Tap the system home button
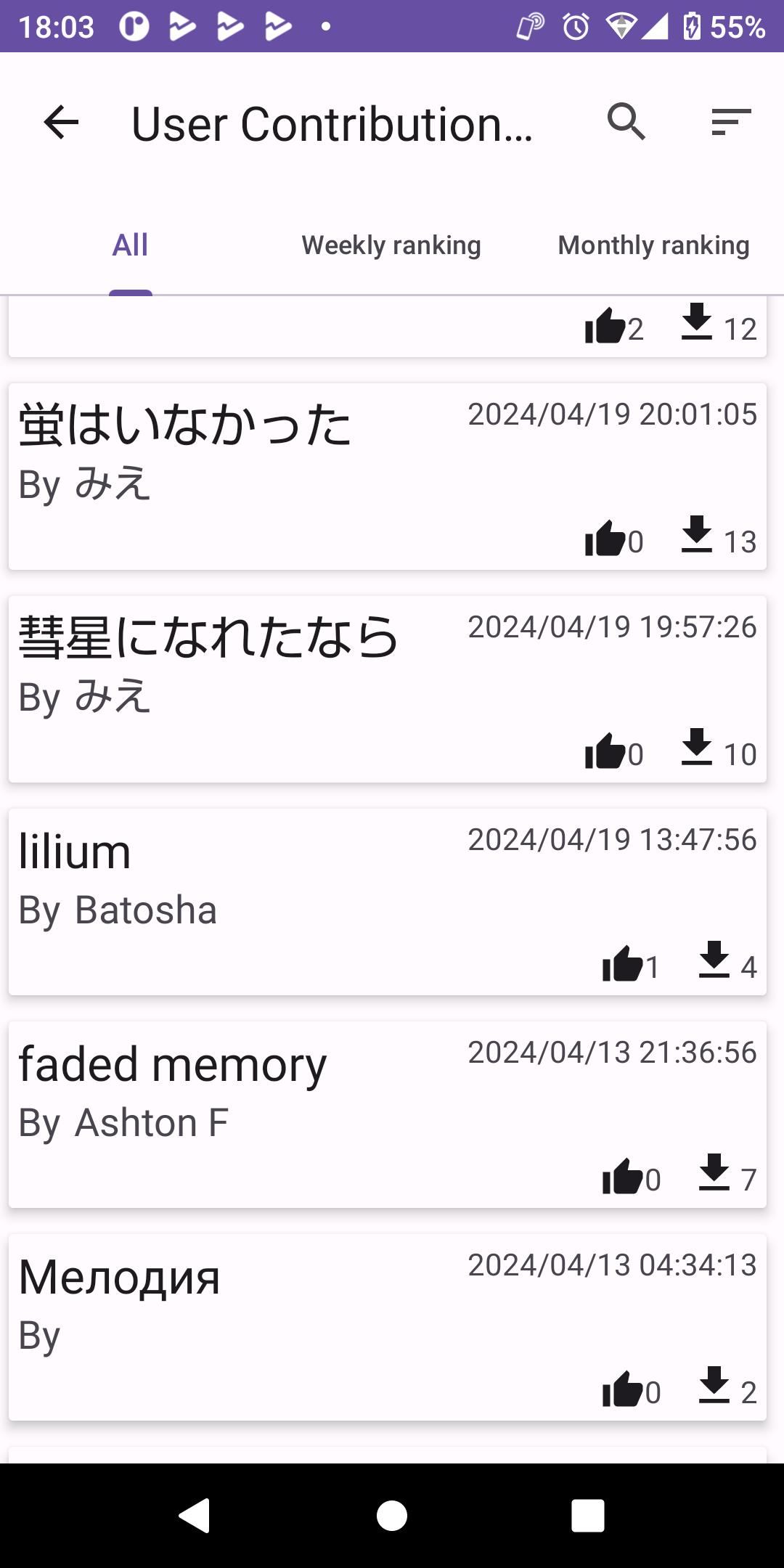Screen dimensions: 784x1568 point(392,1516)
